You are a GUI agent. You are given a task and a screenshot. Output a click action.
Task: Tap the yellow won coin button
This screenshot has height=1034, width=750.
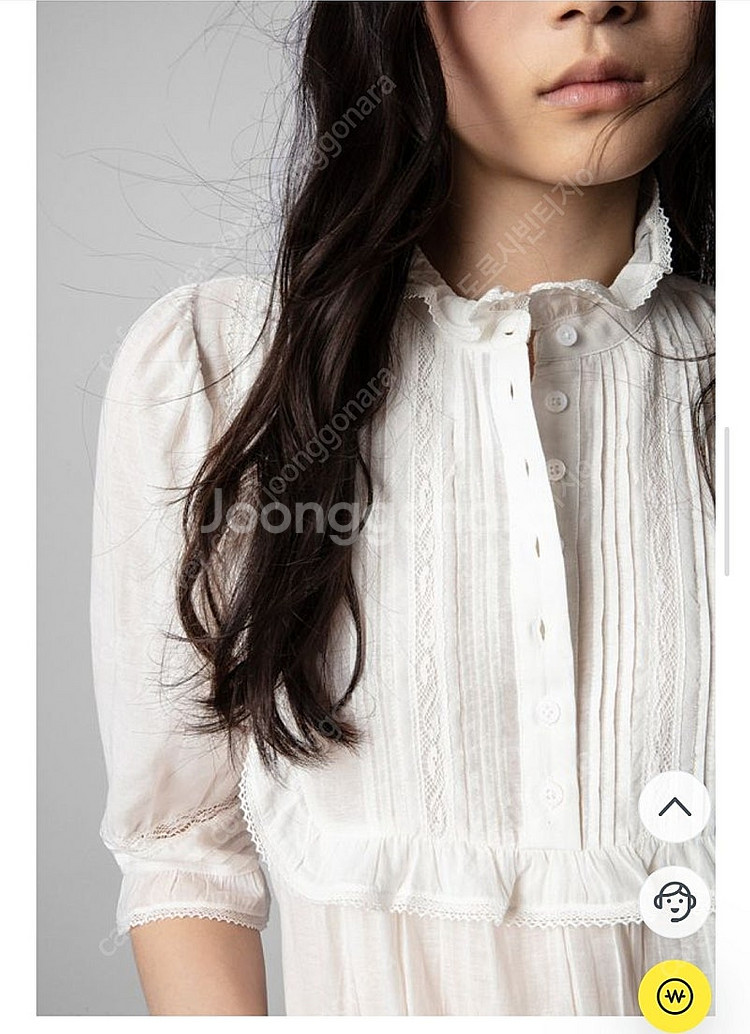[x=675, y=996]
